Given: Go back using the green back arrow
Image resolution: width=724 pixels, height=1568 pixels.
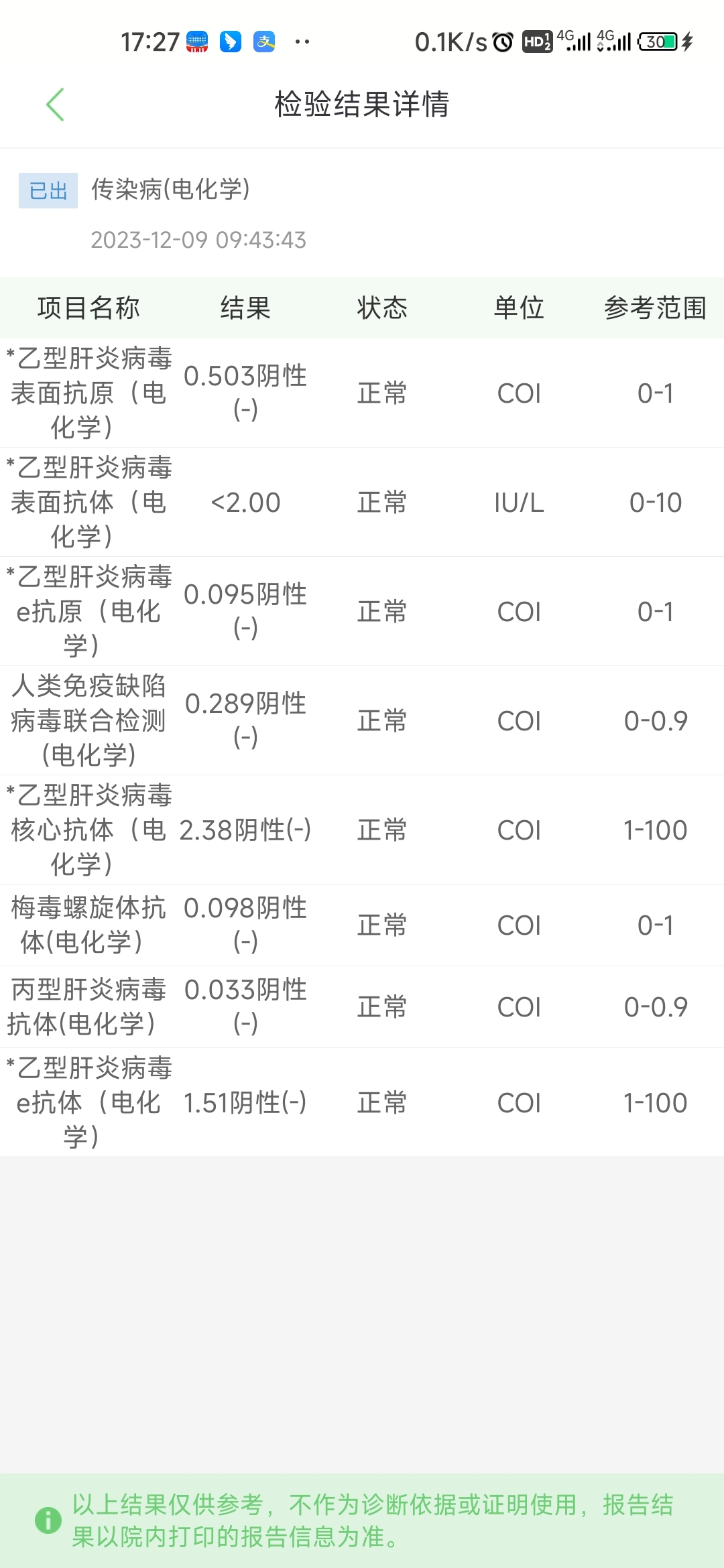Looking at the screenshot, I should [55, 105].
